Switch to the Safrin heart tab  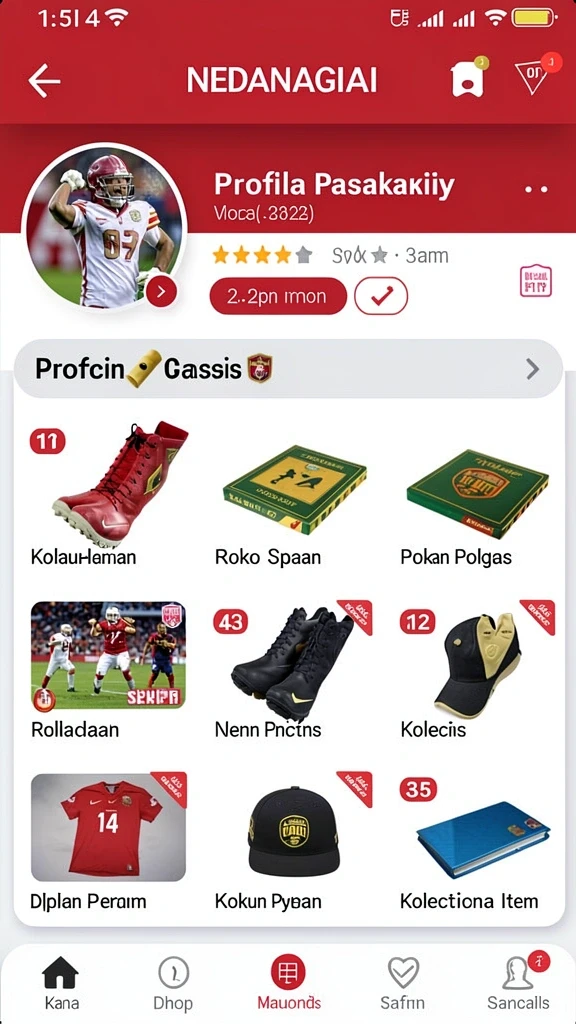(403, 983)
